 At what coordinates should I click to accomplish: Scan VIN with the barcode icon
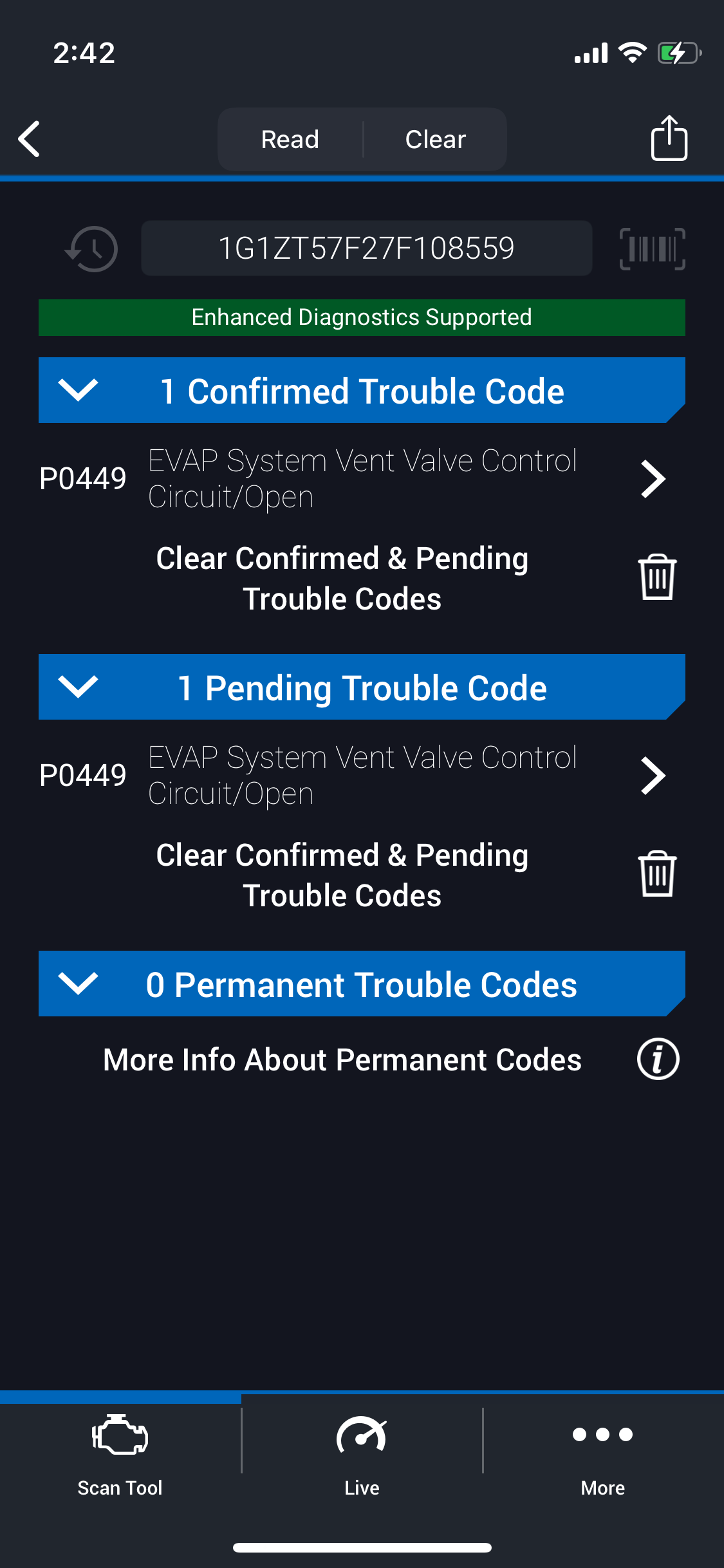[652, 248]
